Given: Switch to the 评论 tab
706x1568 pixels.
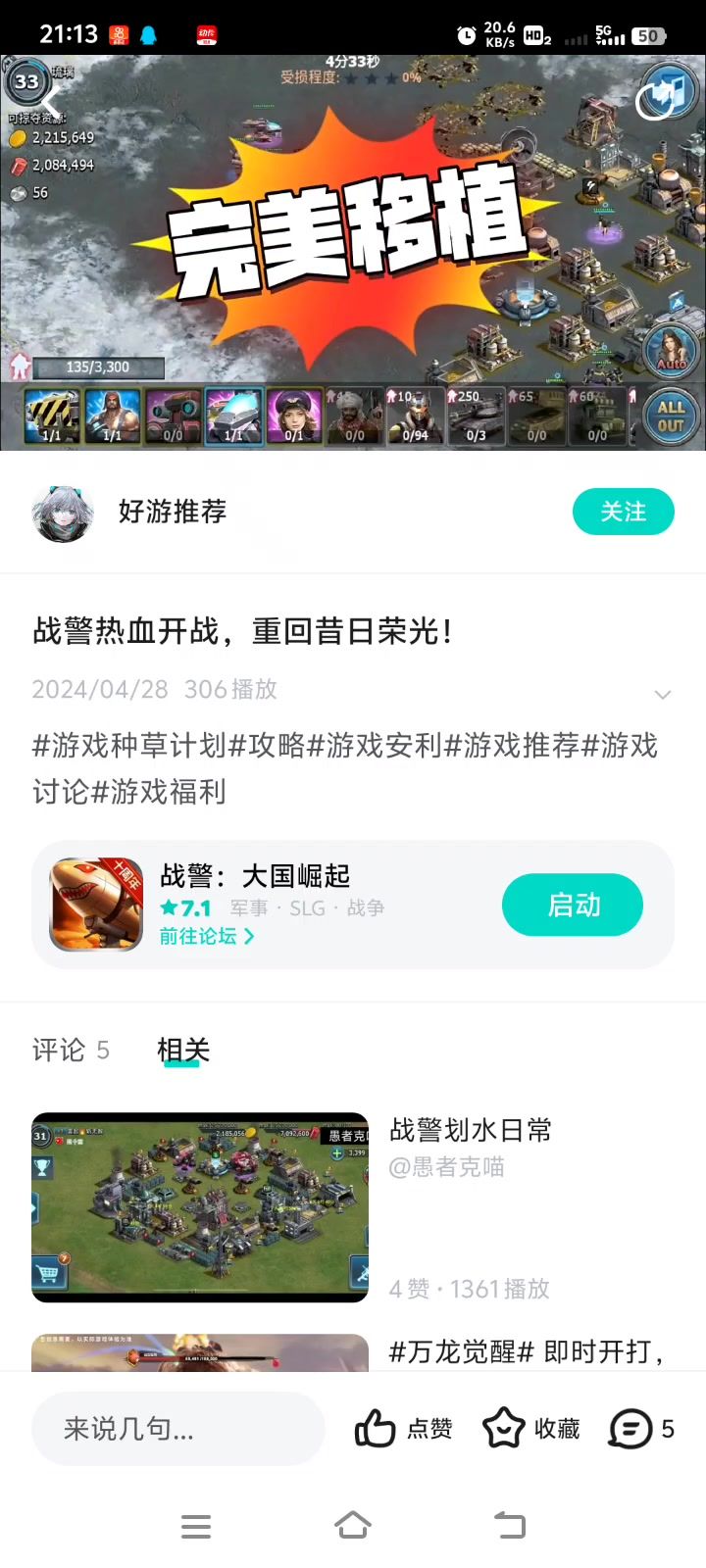Looking at the screenshot, I should click(71, 1051).
